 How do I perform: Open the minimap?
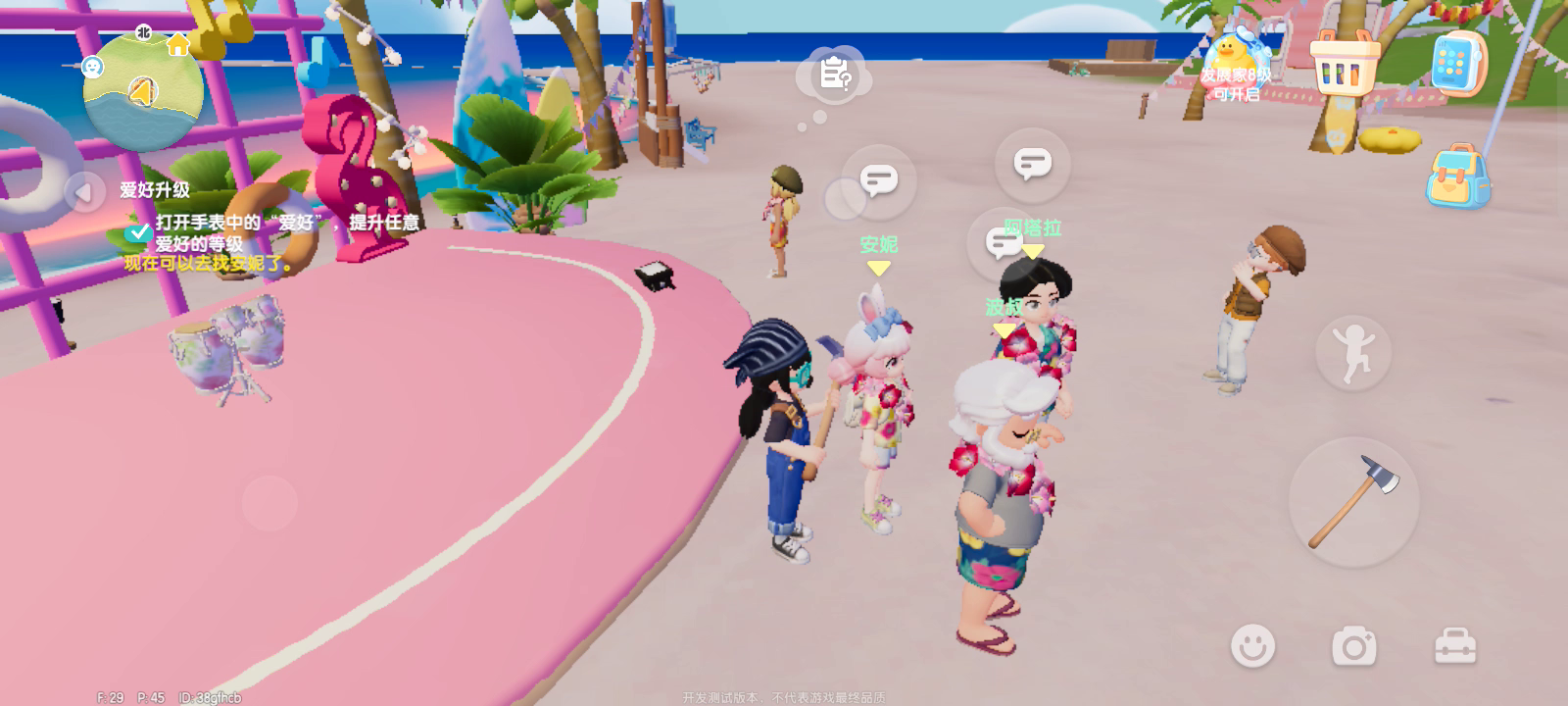pos(144,93)
